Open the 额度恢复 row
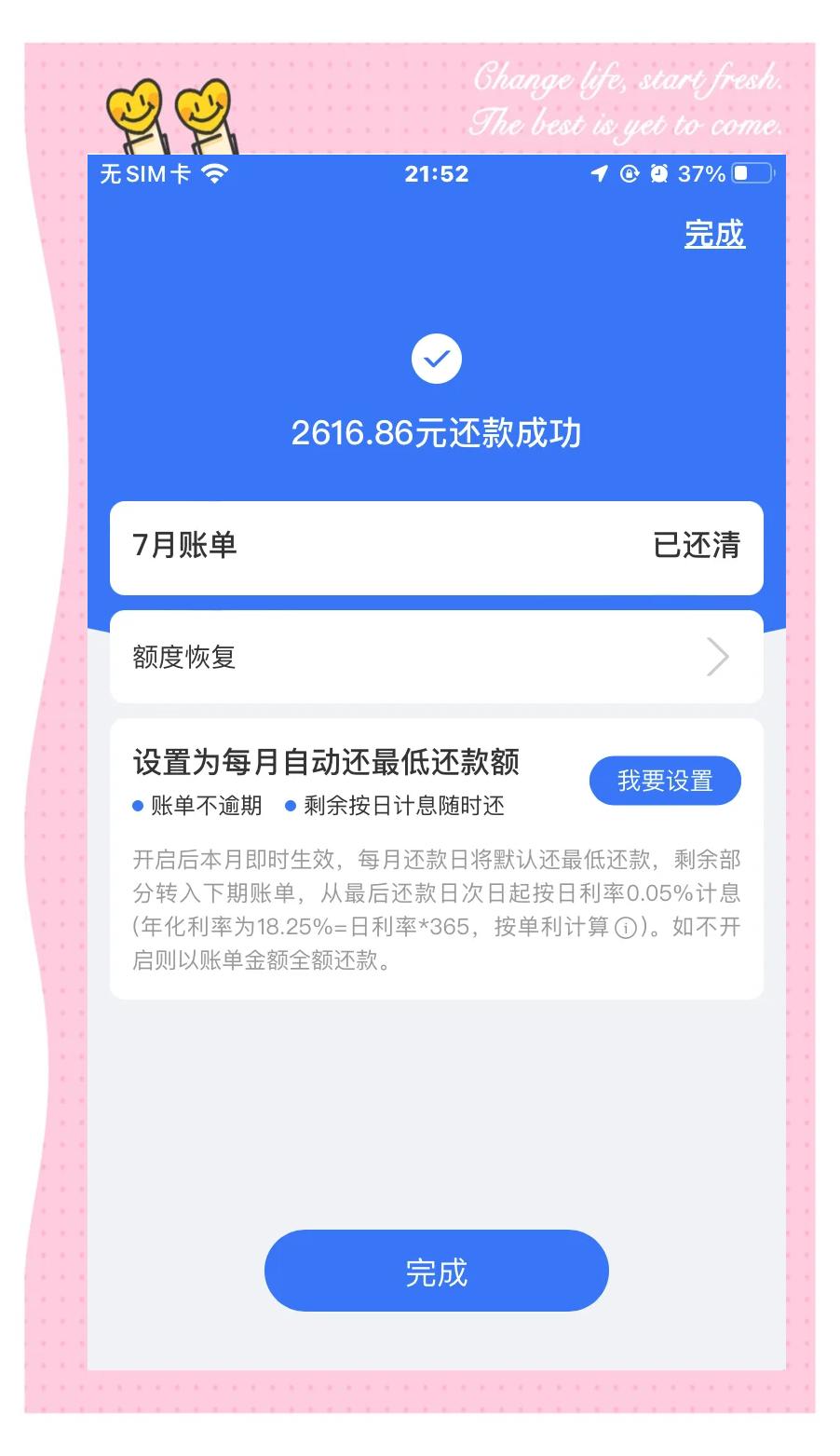Screen dimensions: 840x1456 pos(436,657)
